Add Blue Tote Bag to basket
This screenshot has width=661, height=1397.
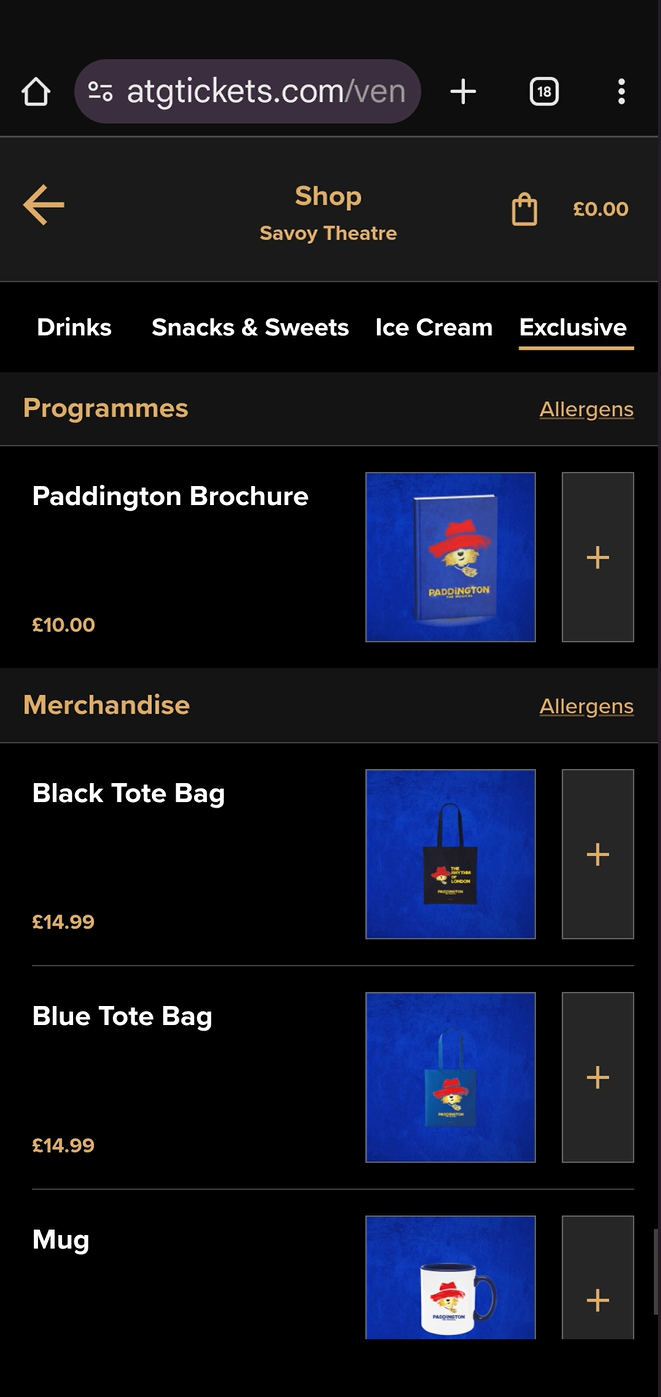598,1077
